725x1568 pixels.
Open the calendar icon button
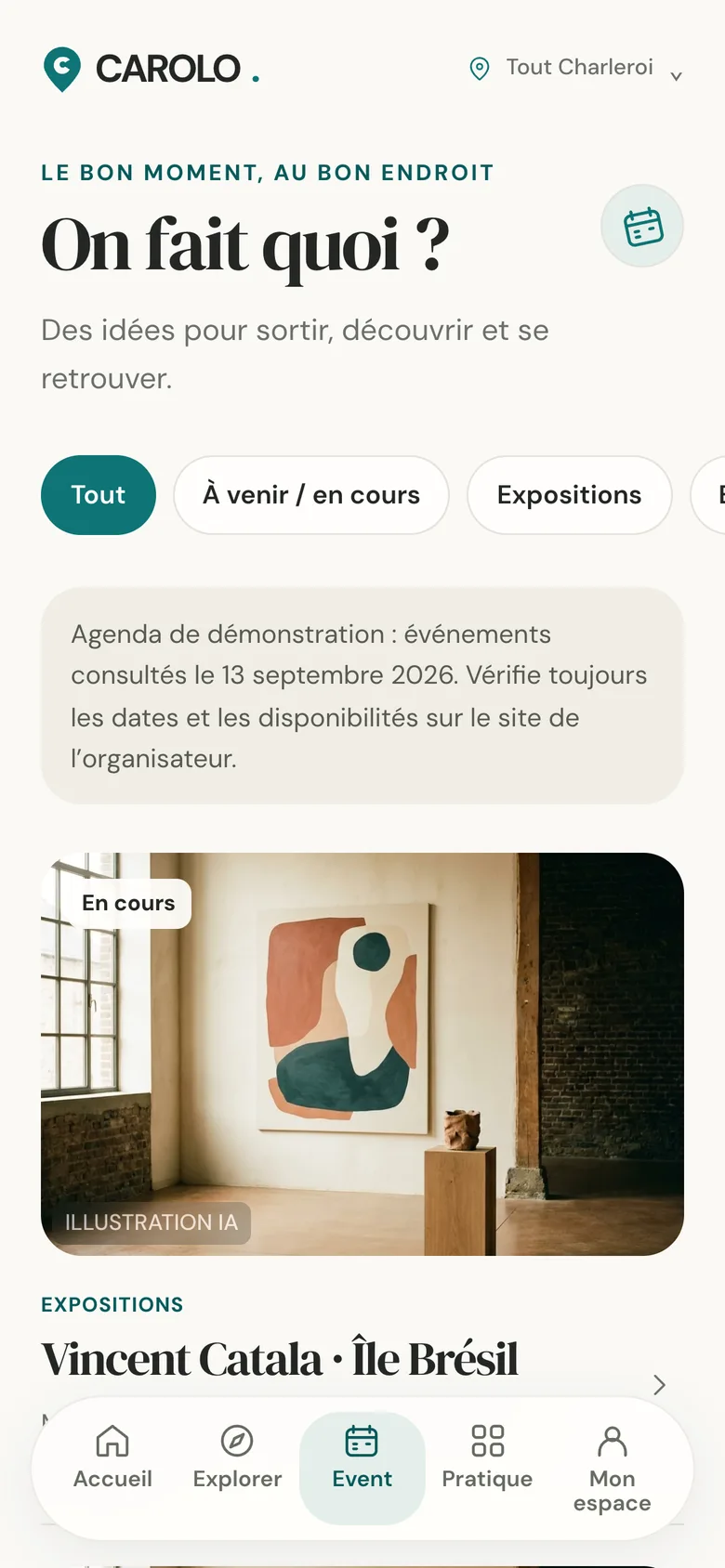click(642, 227)
